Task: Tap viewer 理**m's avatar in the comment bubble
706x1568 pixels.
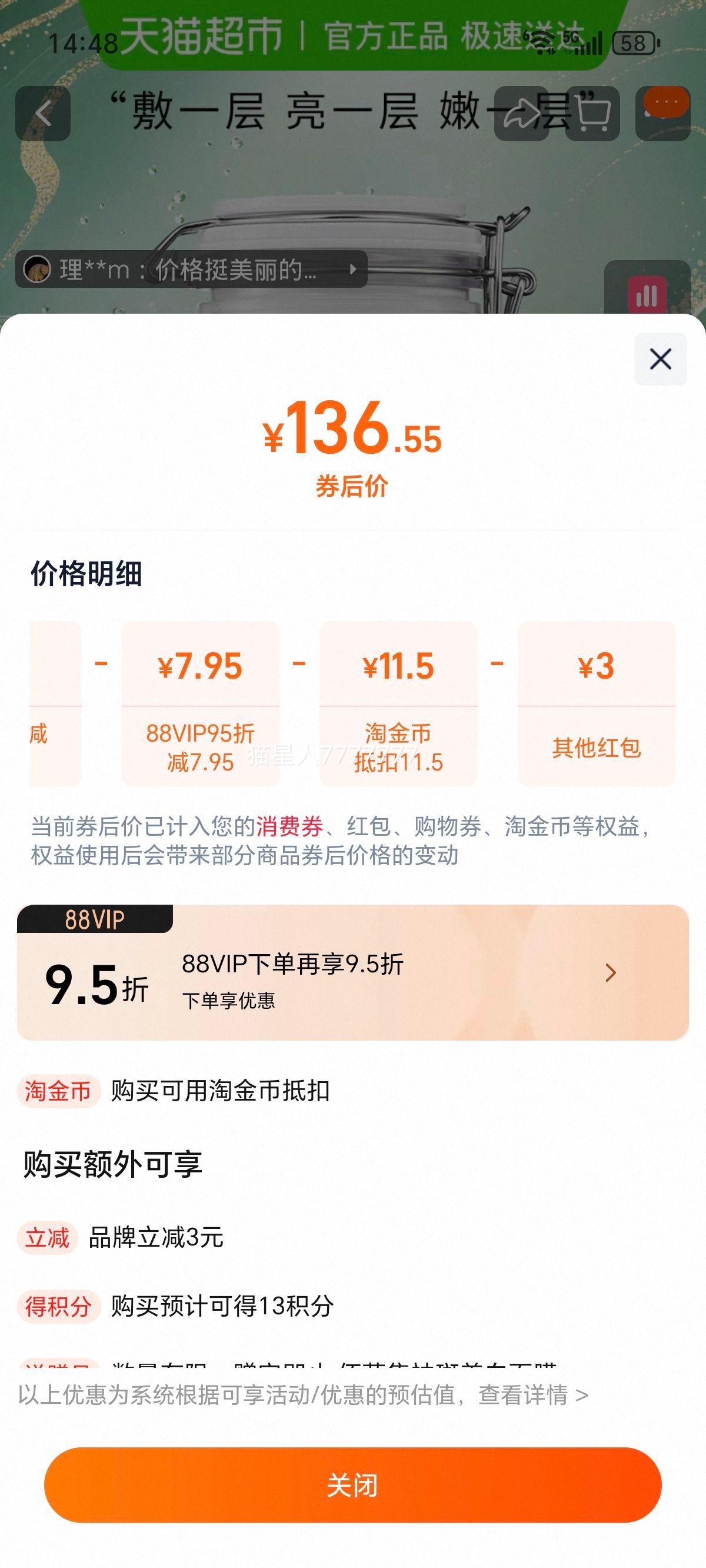Action: click(x=38, y=270)
